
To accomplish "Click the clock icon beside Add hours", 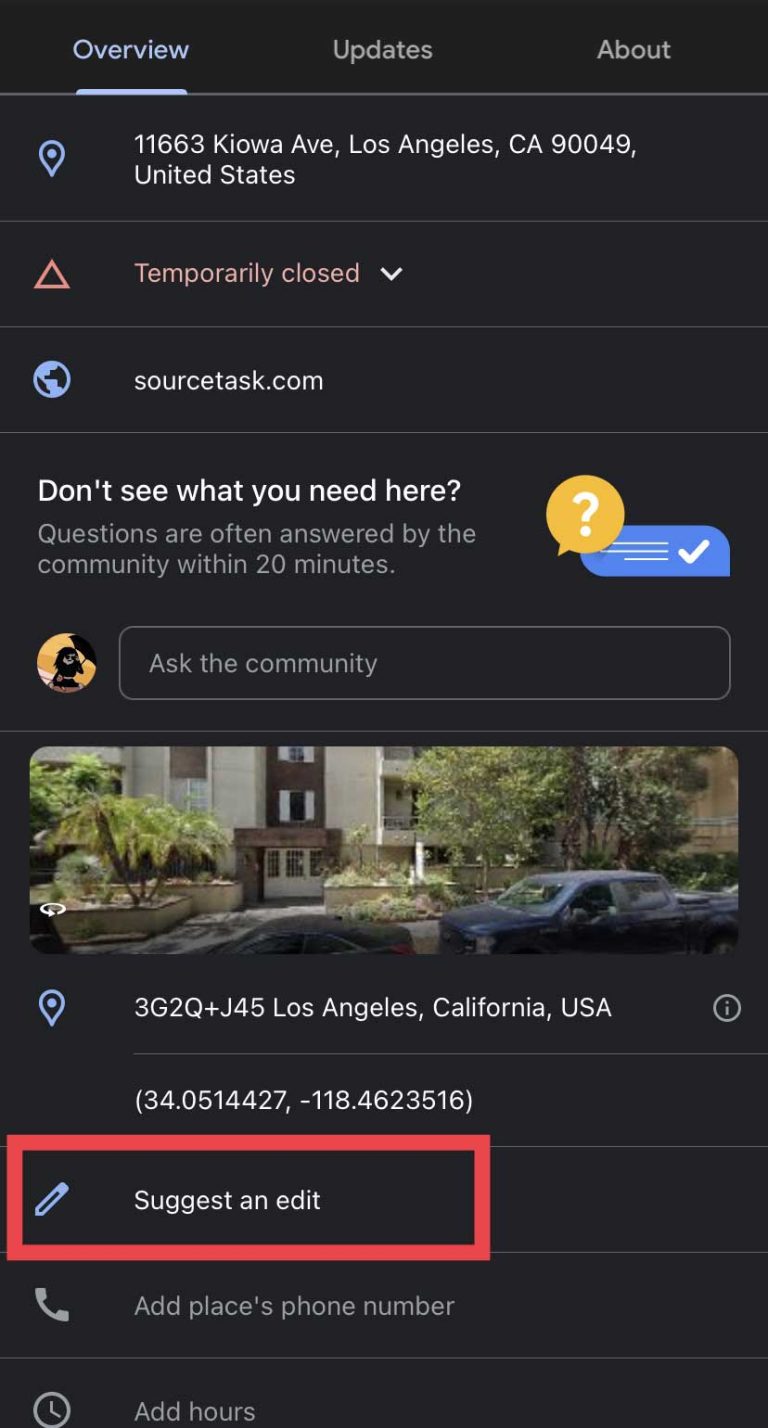I will click(52, 1410).
